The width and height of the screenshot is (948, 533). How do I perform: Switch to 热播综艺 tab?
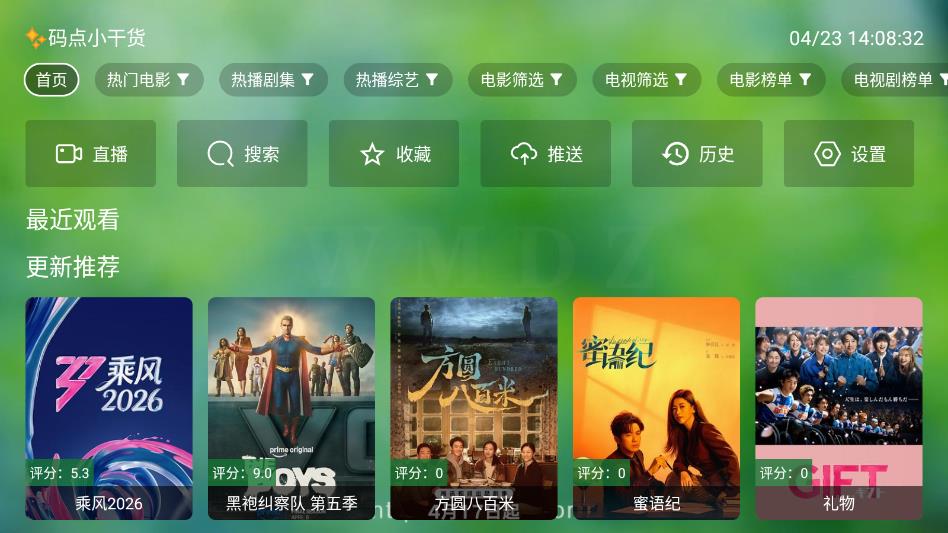(x=397, y=80)
